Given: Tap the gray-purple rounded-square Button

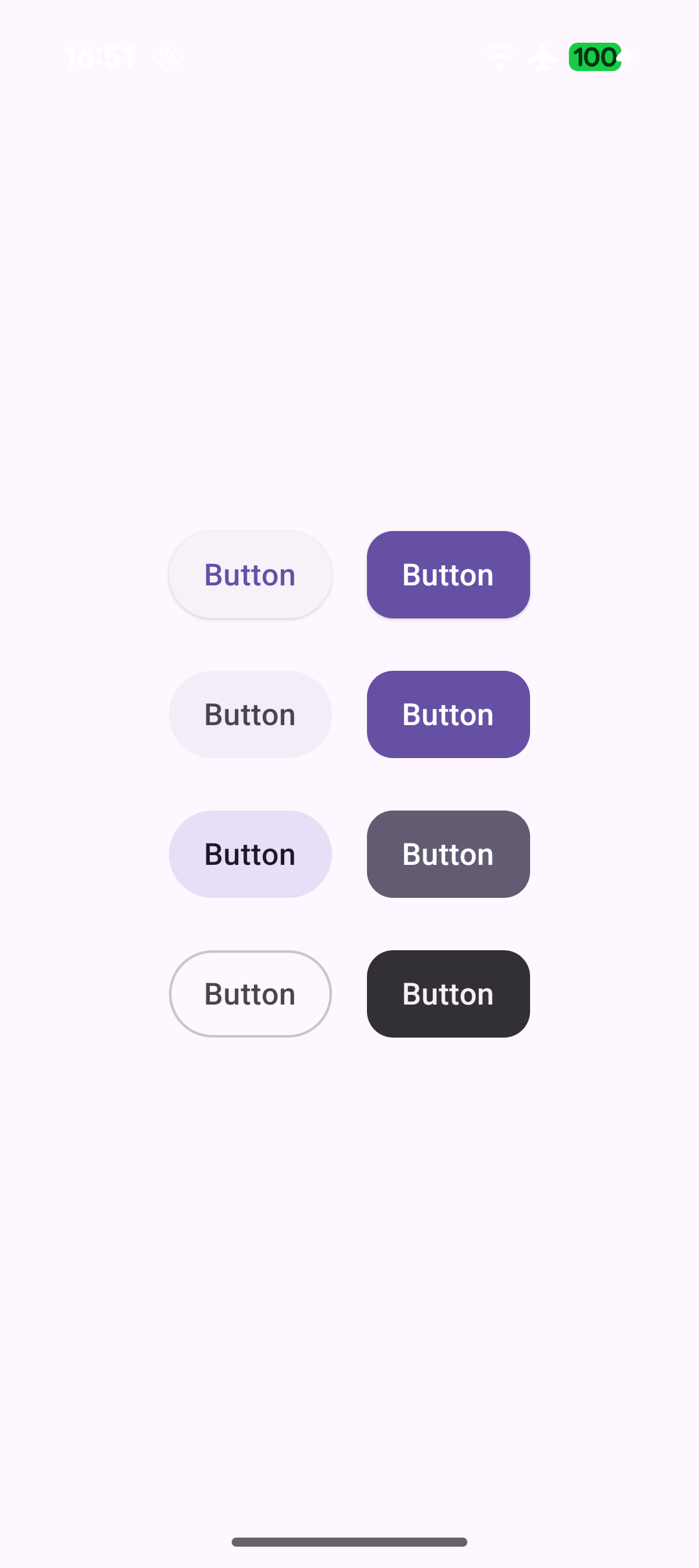Looking at the screenshot, I should [448, 854].
